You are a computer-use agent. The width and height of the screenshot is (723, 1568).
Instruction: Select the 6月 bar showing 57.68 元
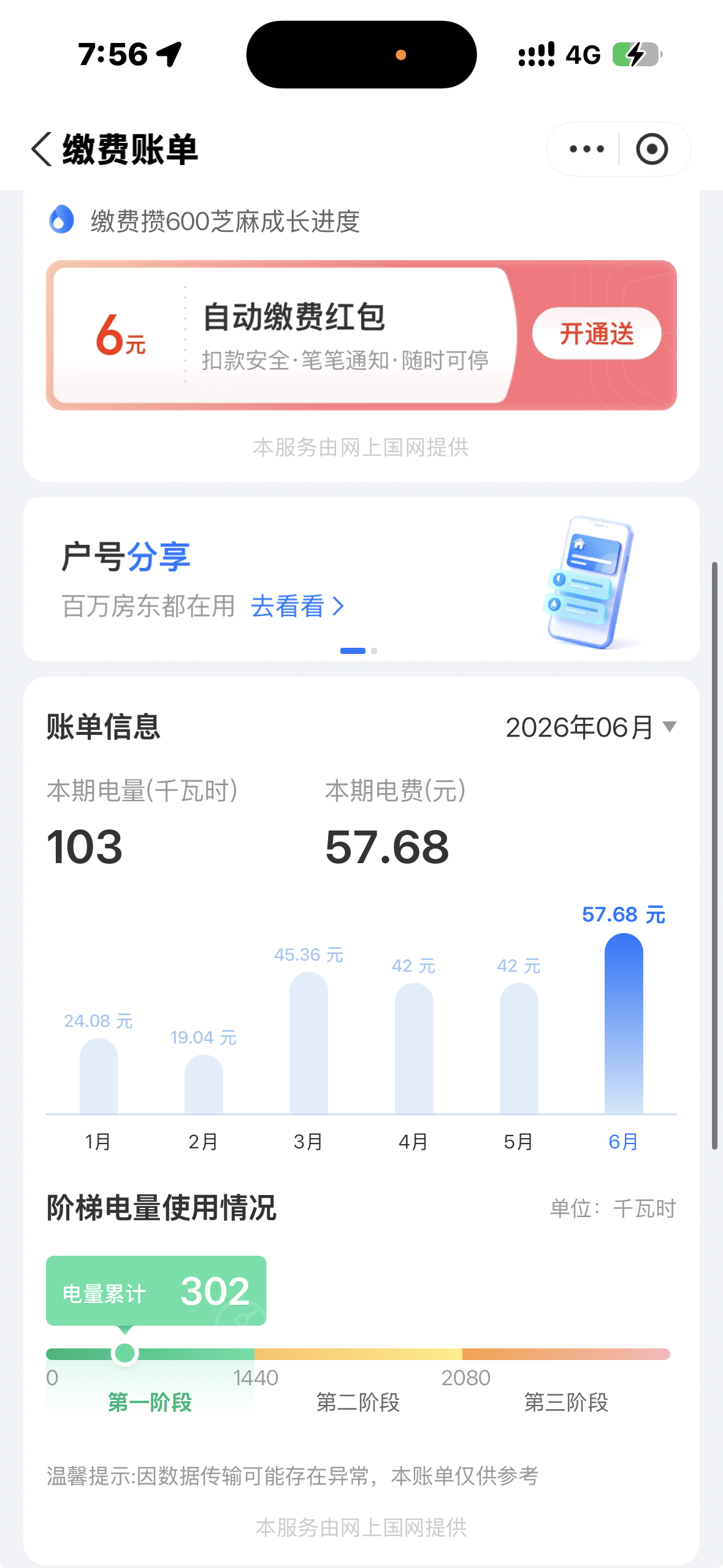pyautogui.click(x=624, y=1023)
